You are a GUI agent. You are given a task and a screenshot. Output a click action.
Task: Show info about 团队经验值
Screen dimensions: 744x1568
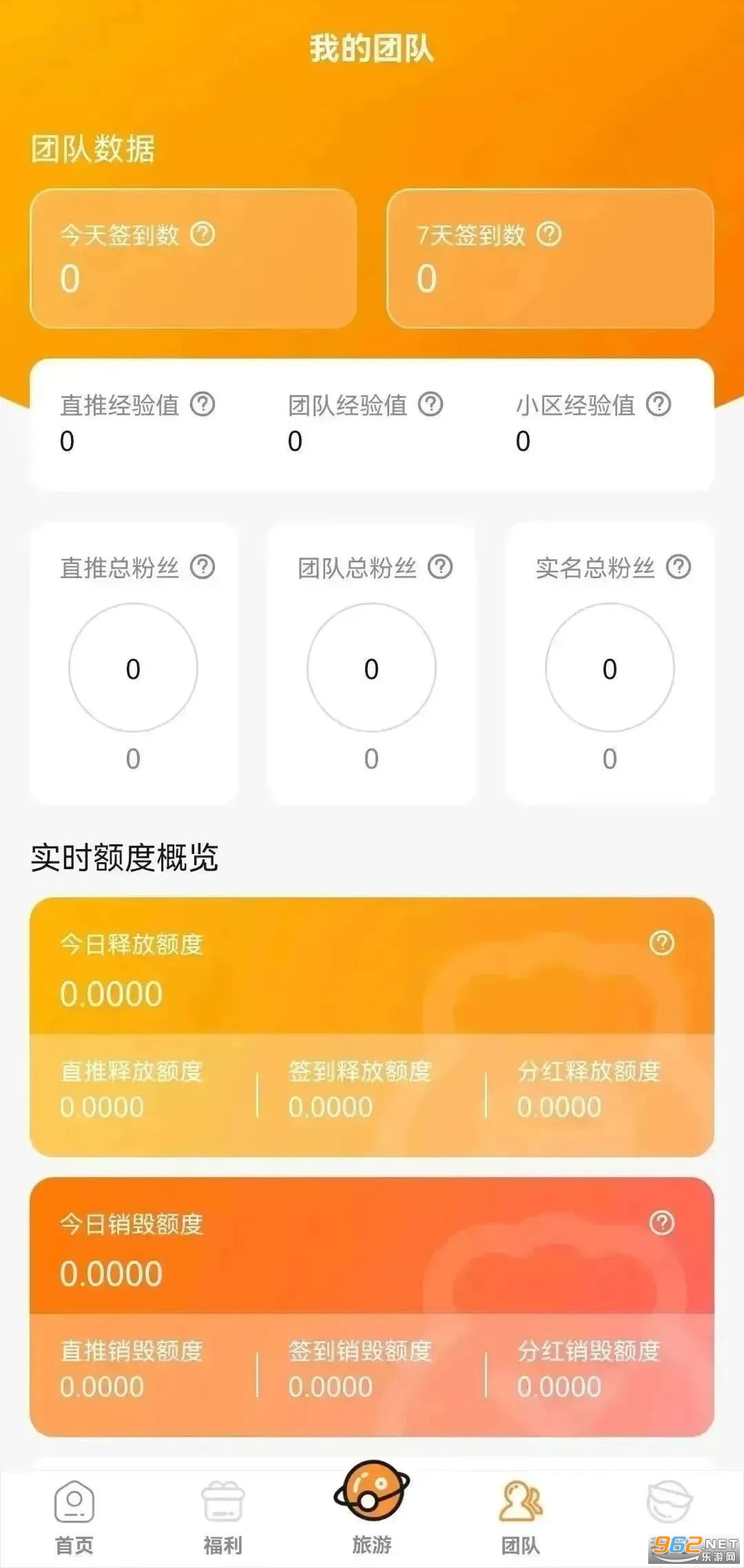coord(431,404)
